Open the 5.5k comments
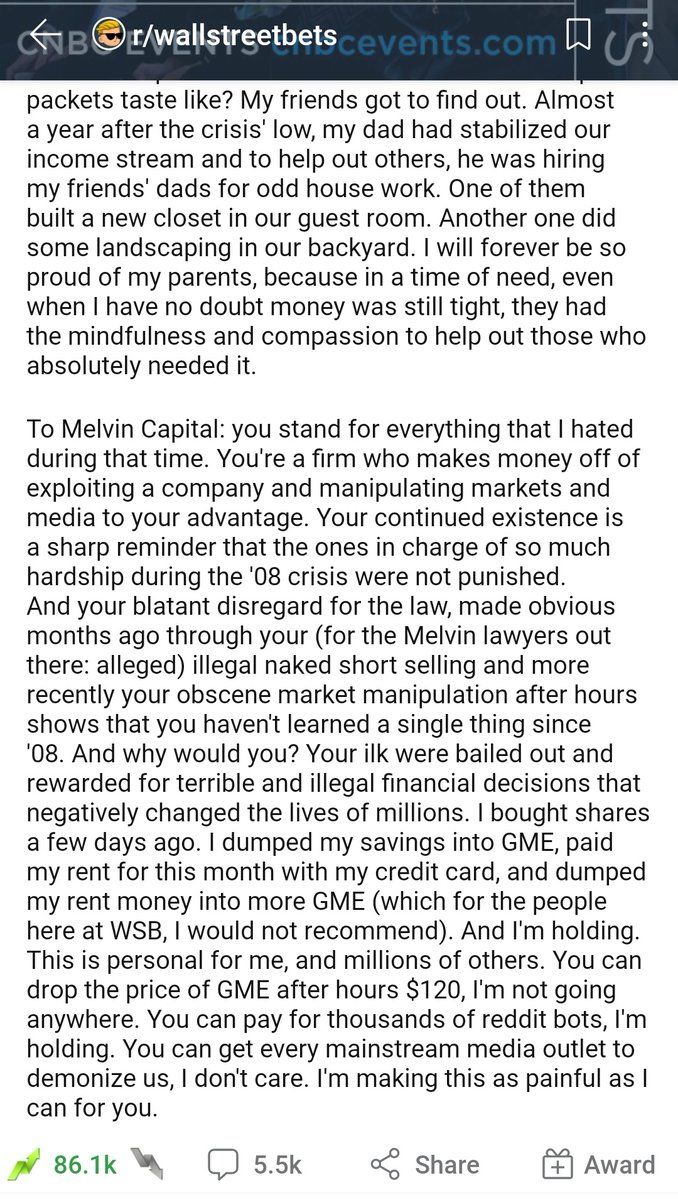This screenshot has height=1200, width=678. coord(254,1164)
